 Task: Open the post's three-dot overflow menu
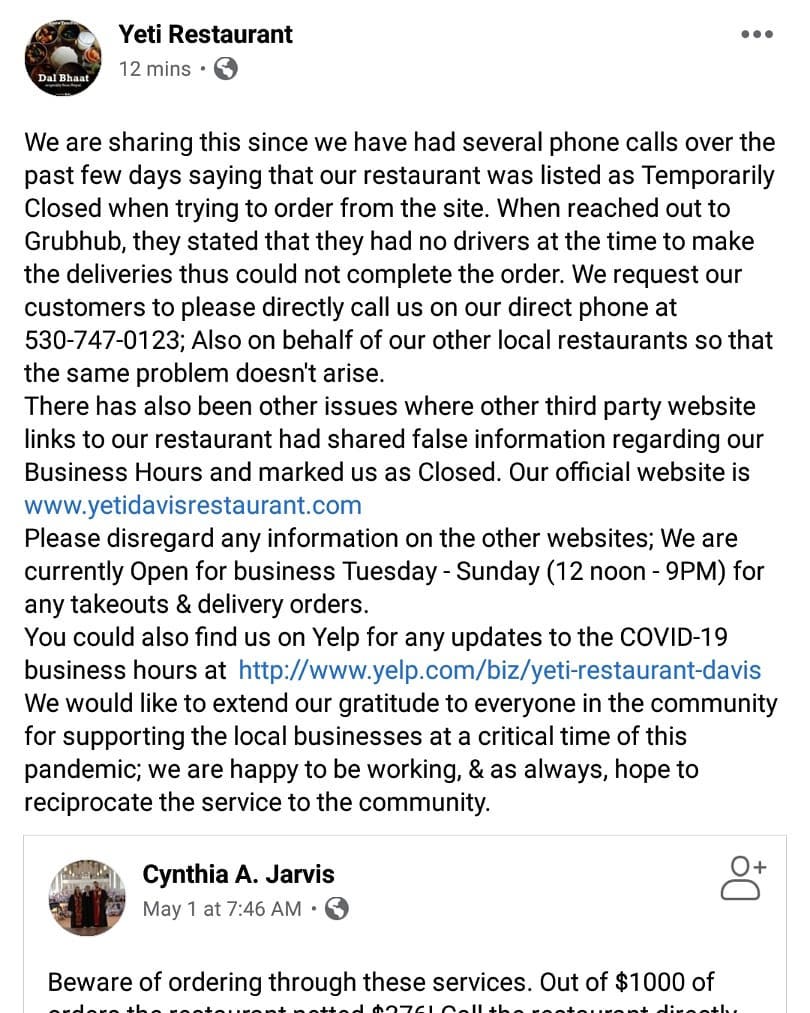[757, 35]
